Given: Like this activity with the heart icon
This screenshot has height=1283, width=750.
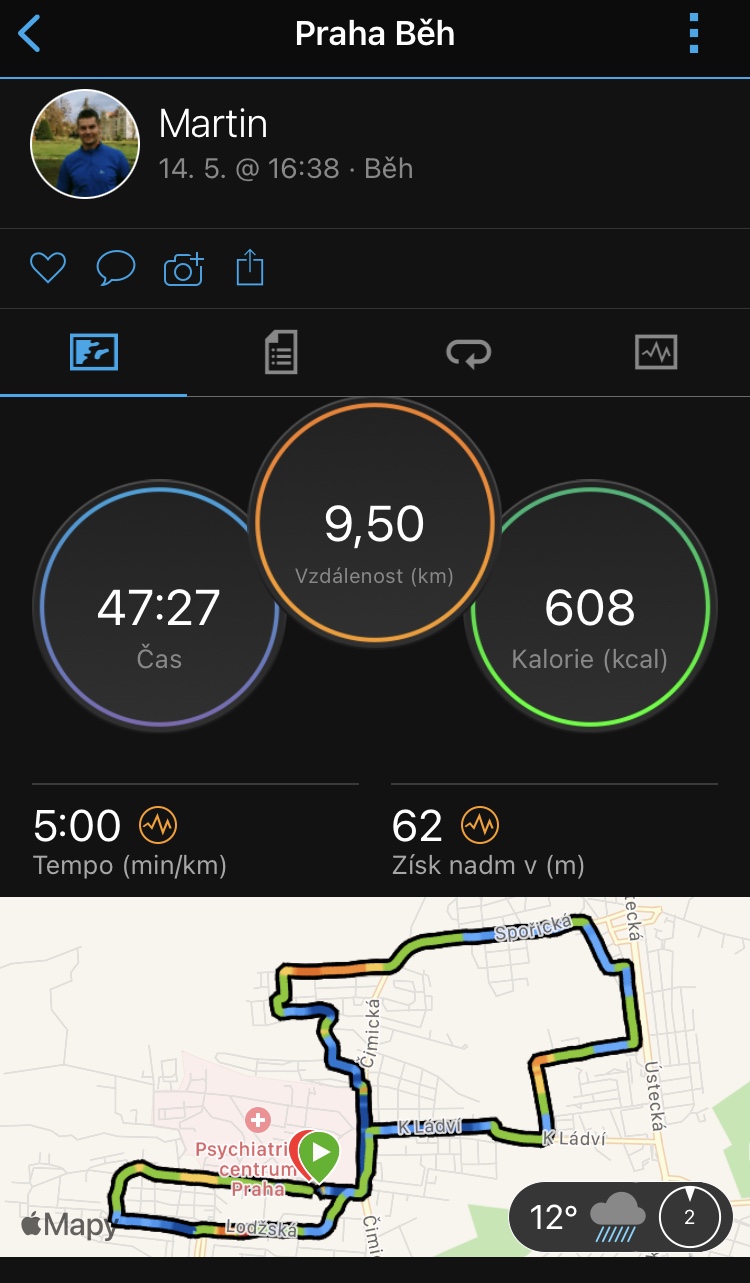Looking at the screenshot, I should pyautogui.click(x=48, y=268).
